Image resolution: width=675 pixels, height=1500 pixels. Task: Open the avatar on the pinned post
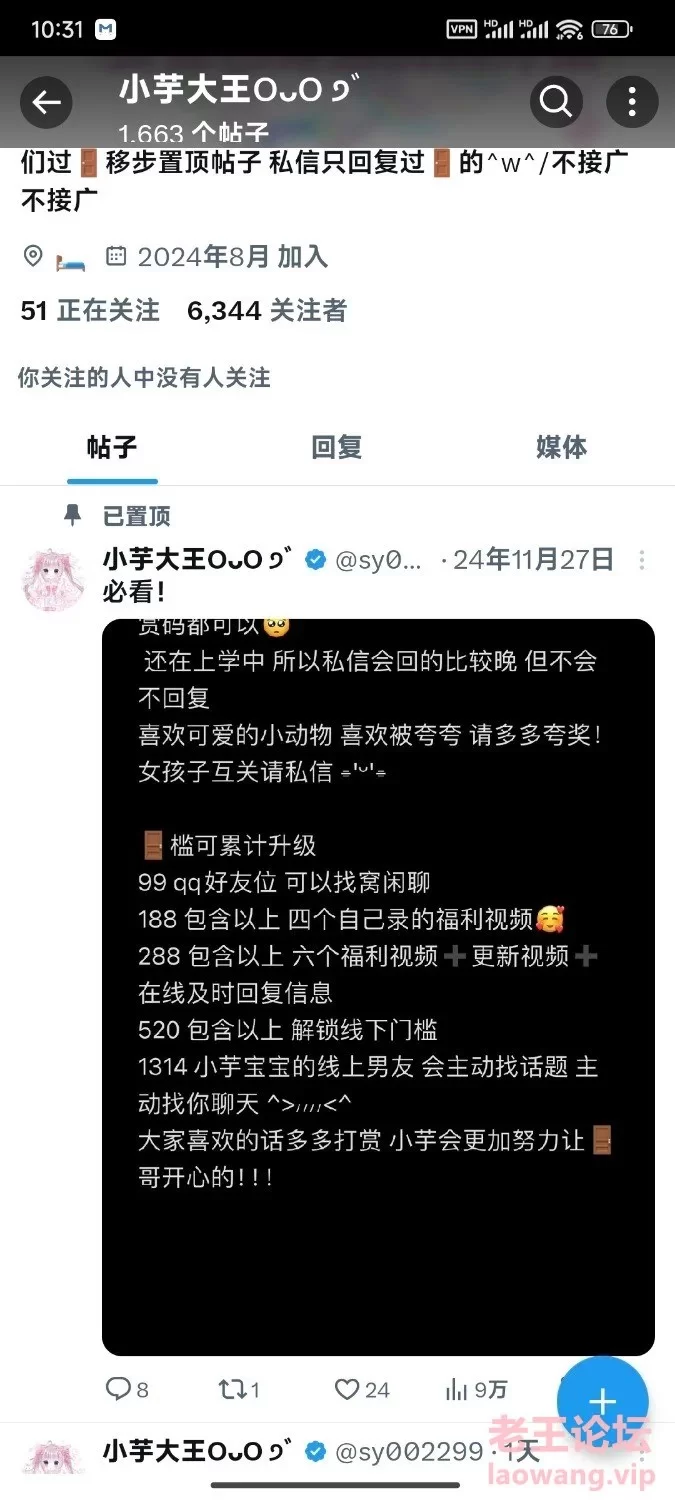click(54, 579)
